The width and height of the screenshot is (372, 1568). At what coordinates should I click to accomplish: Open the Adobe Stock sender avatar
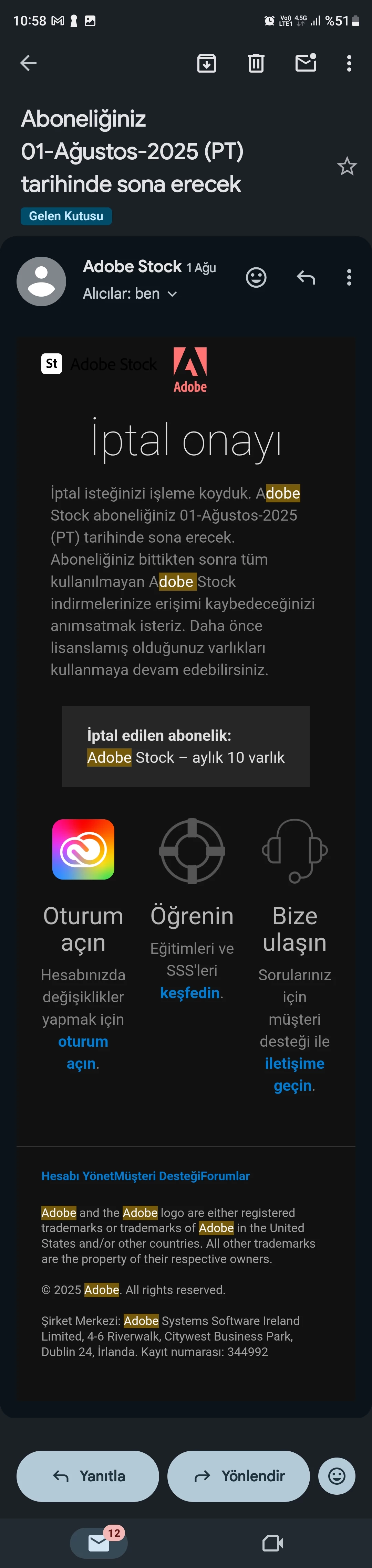pyautogui.click(x=41, y=281)
